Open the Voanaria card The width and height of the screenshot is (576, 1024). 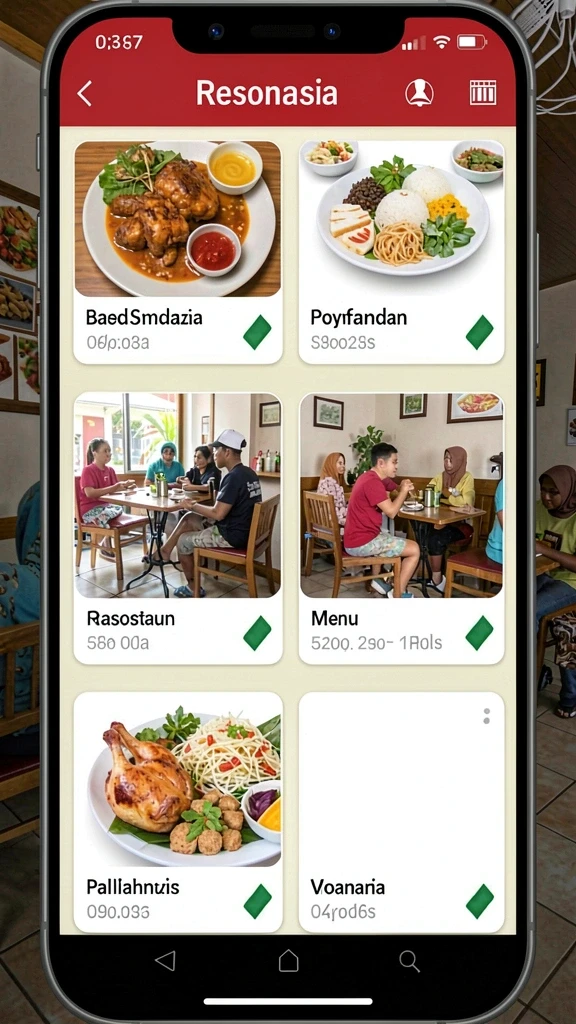[402, 812]
